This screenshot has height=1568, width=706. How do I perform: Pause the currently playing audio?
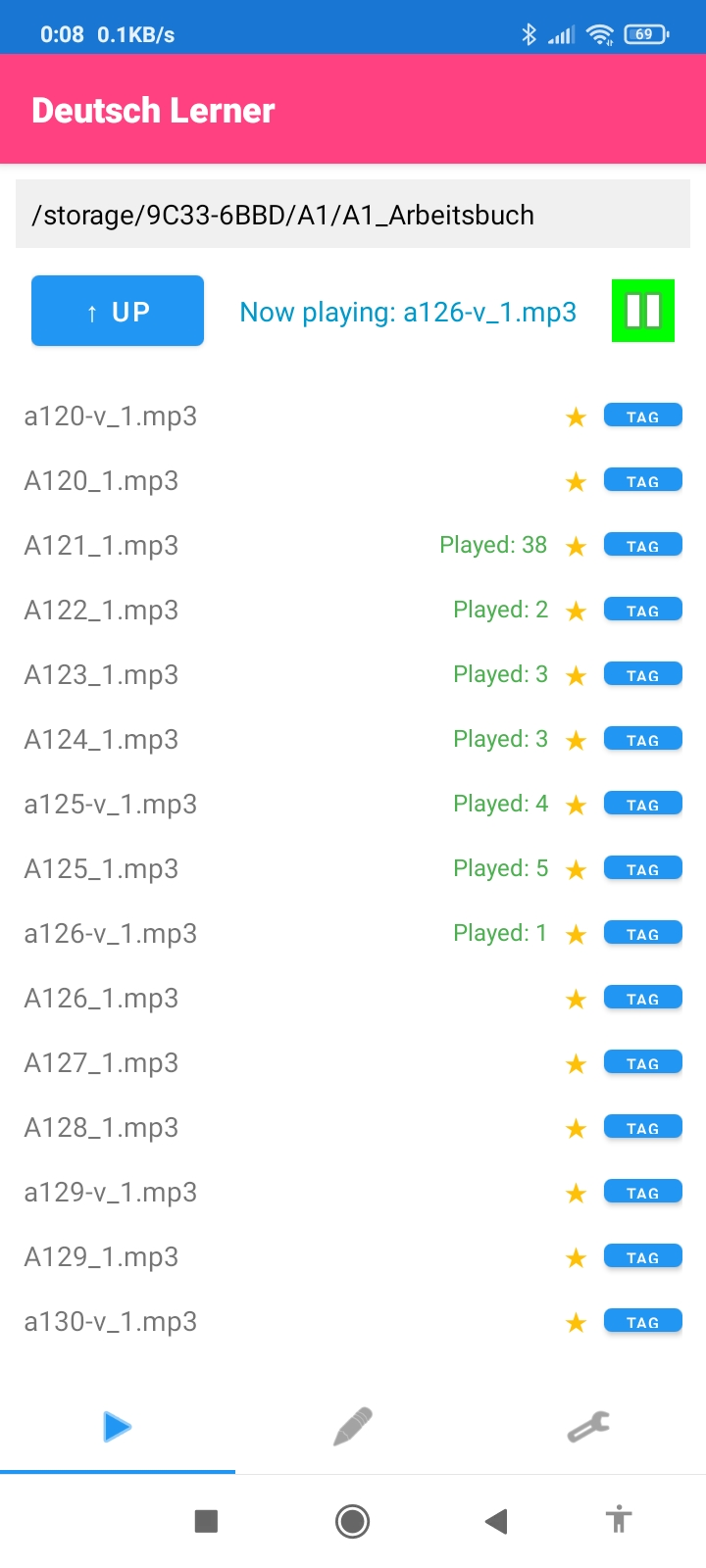[x=643, y=311]
